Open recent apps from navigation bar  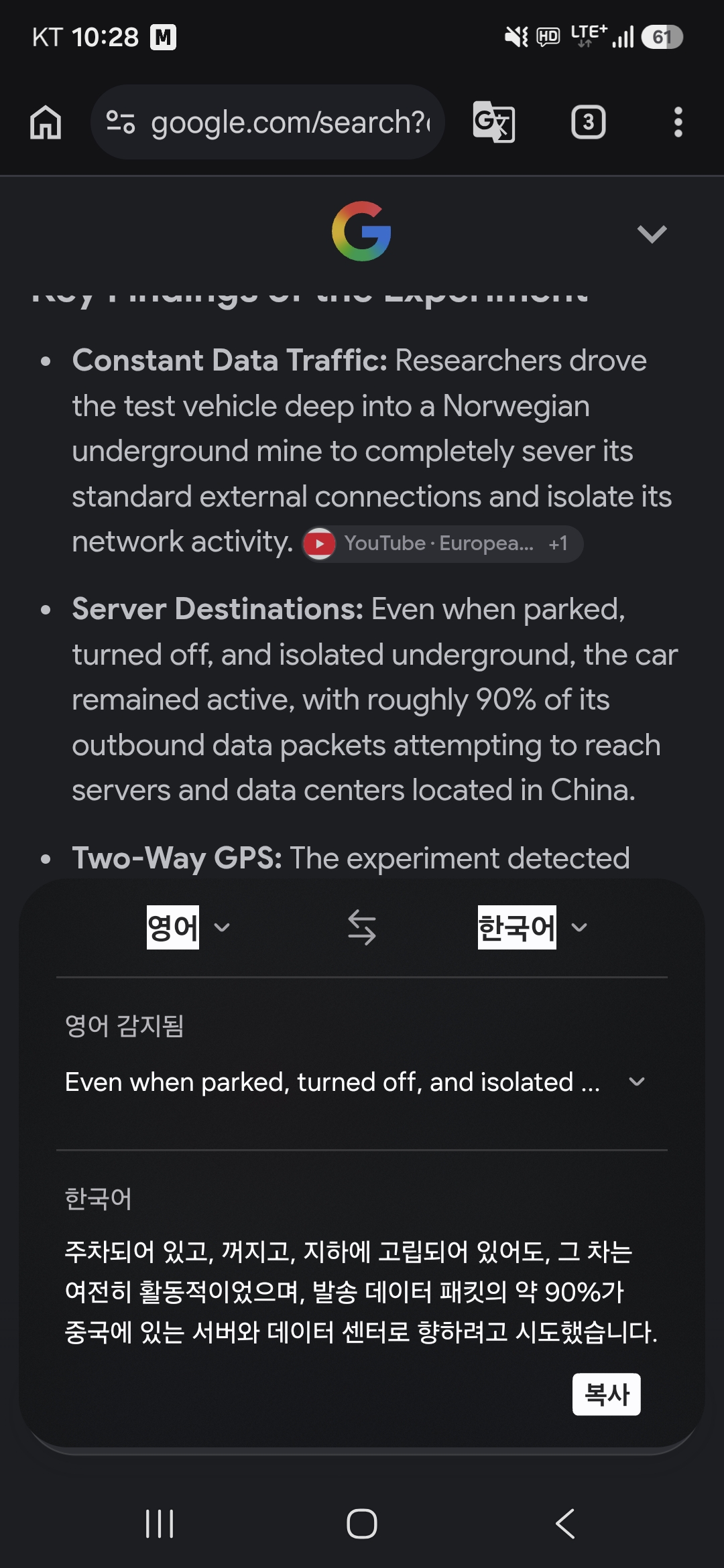coord(160,1524)
